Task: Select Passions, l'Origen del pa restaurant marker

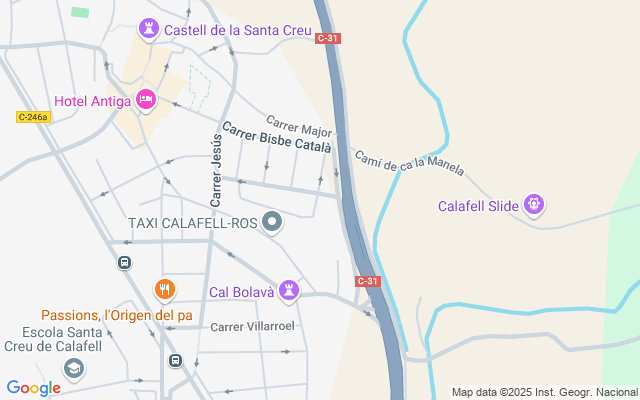Action: [165, 290]
